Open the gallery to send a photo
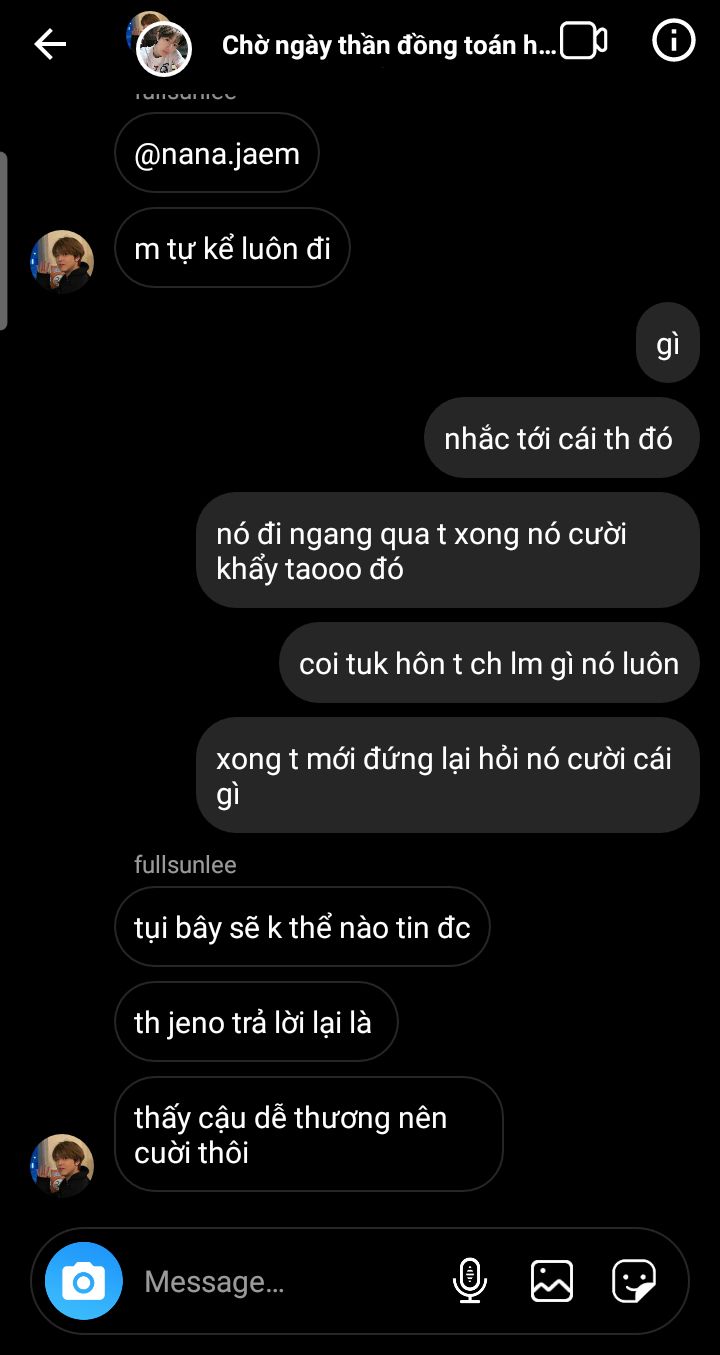Screen dimensions: 720x1355 pyautogui.click(x=552, y=1281)
